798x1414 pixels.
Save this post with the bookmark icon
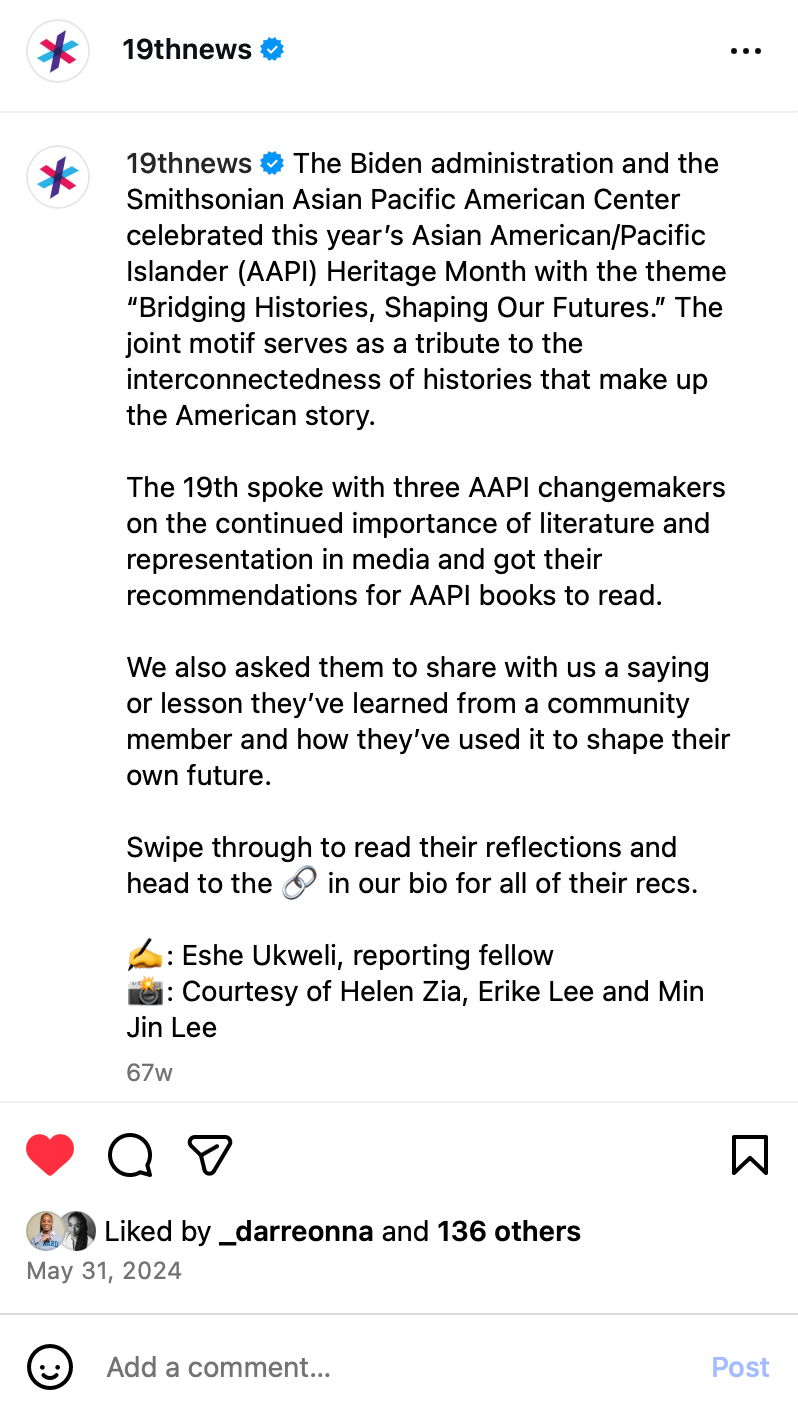coord(750,1155)
